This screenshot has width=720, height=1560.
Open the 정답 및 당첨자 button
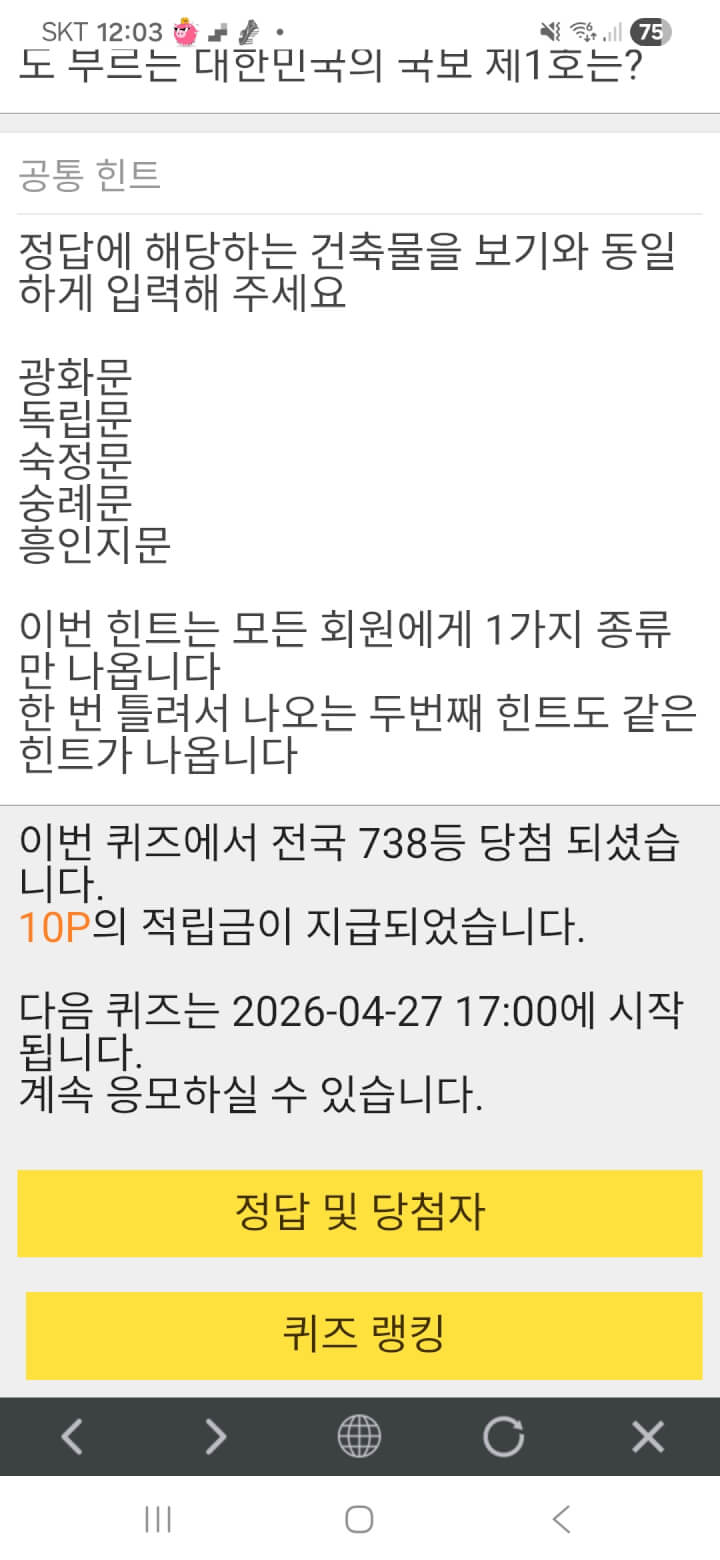click(x=359, y=1213)
